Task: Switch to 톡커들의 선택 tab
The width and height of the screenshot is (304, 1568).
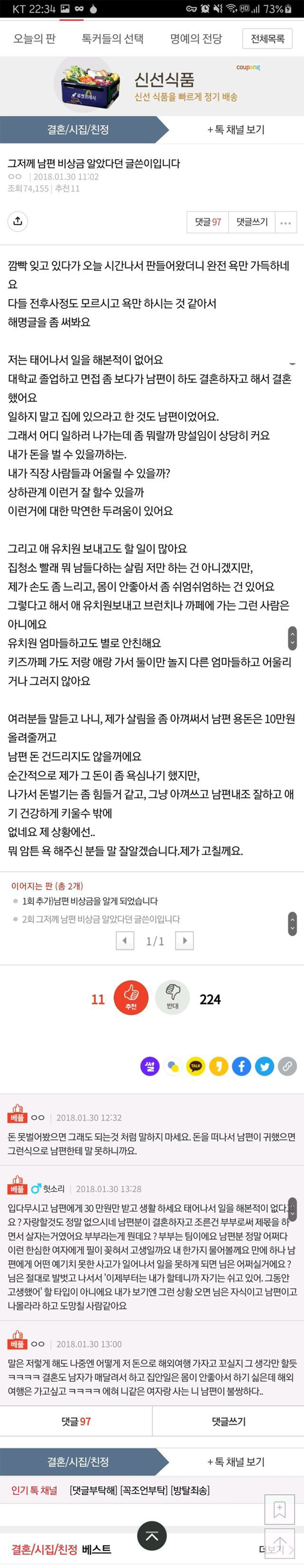Action: click(x=113, y=39)
